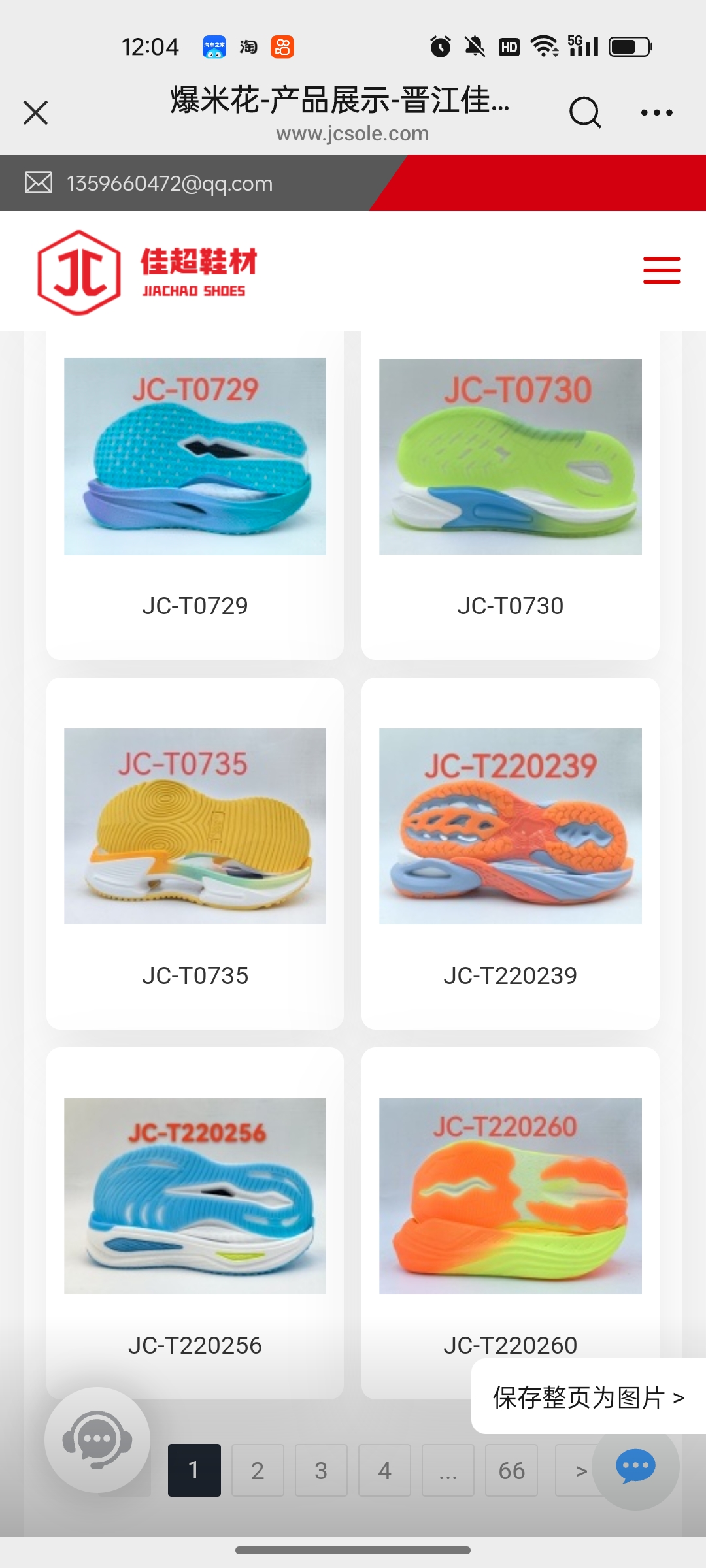The height and width of the screenshot is (1568, 706).
Task: Tap the email address 1359660472@qq.com
Action: [x=169, y=184]
